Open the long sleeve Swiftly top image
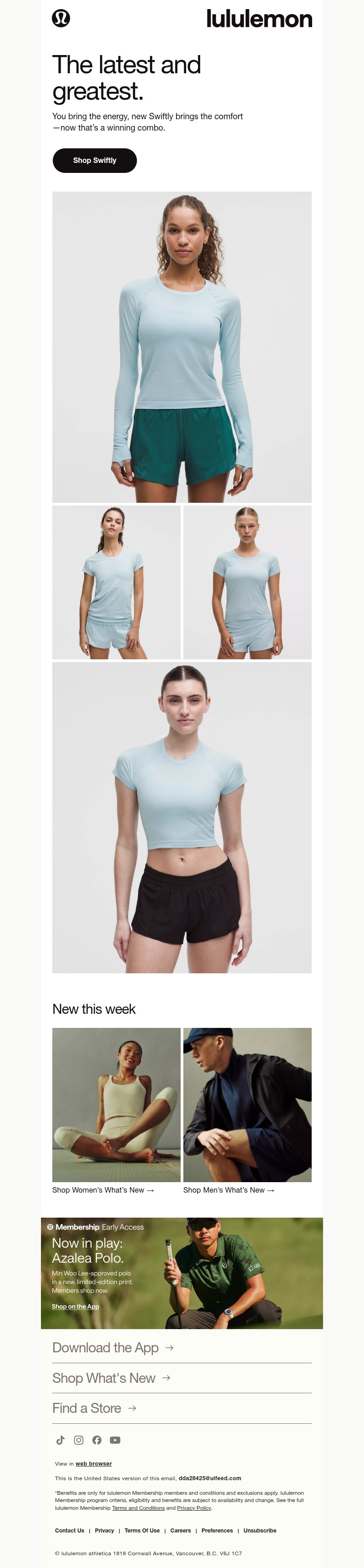The height and width of the screenshot is (1568, 364). click(182, 346)
